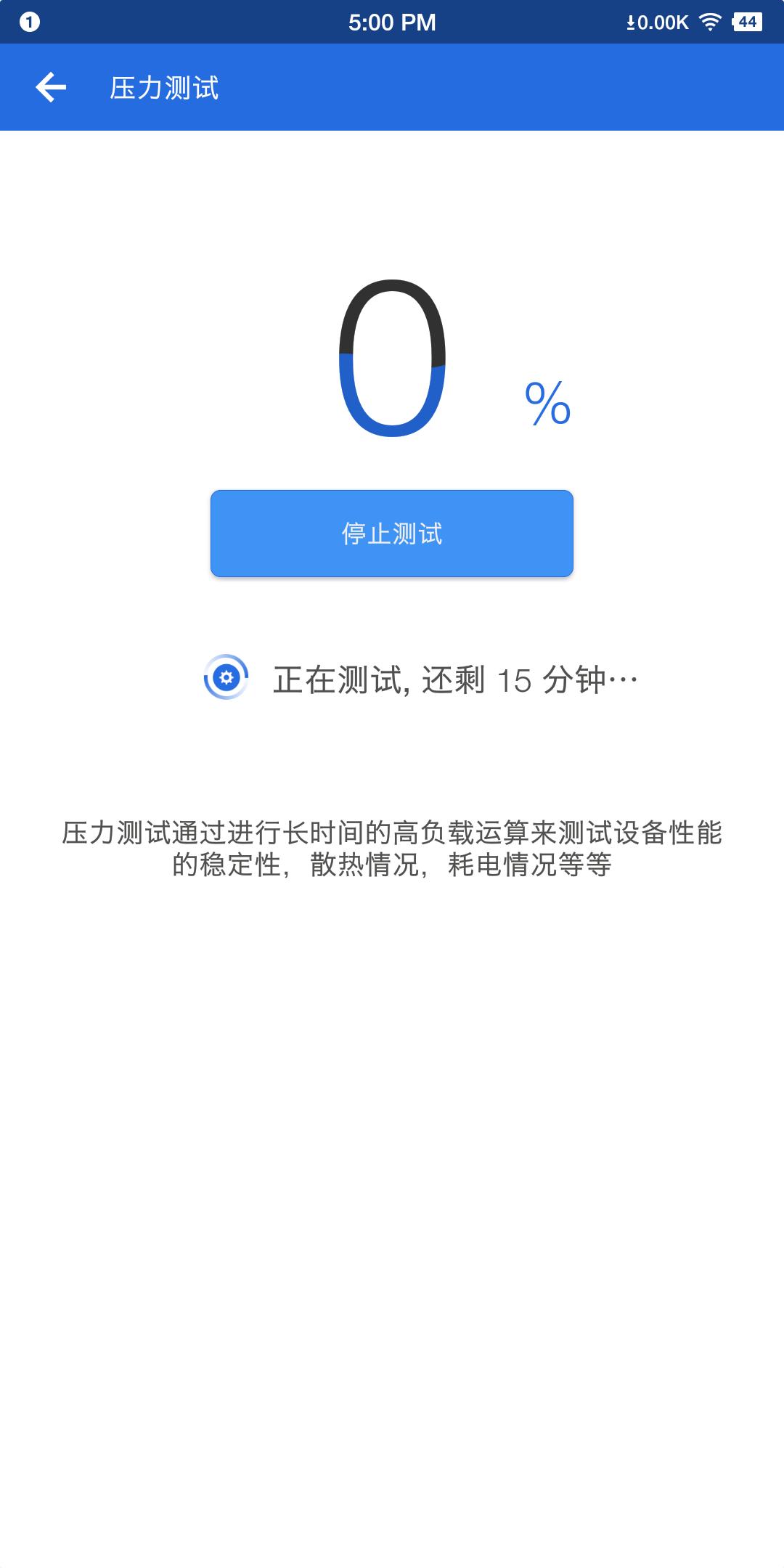The height and width of the screenshot is (1568, 784).
Task: Click the blue app header bar
Action: tap(508, 87)
